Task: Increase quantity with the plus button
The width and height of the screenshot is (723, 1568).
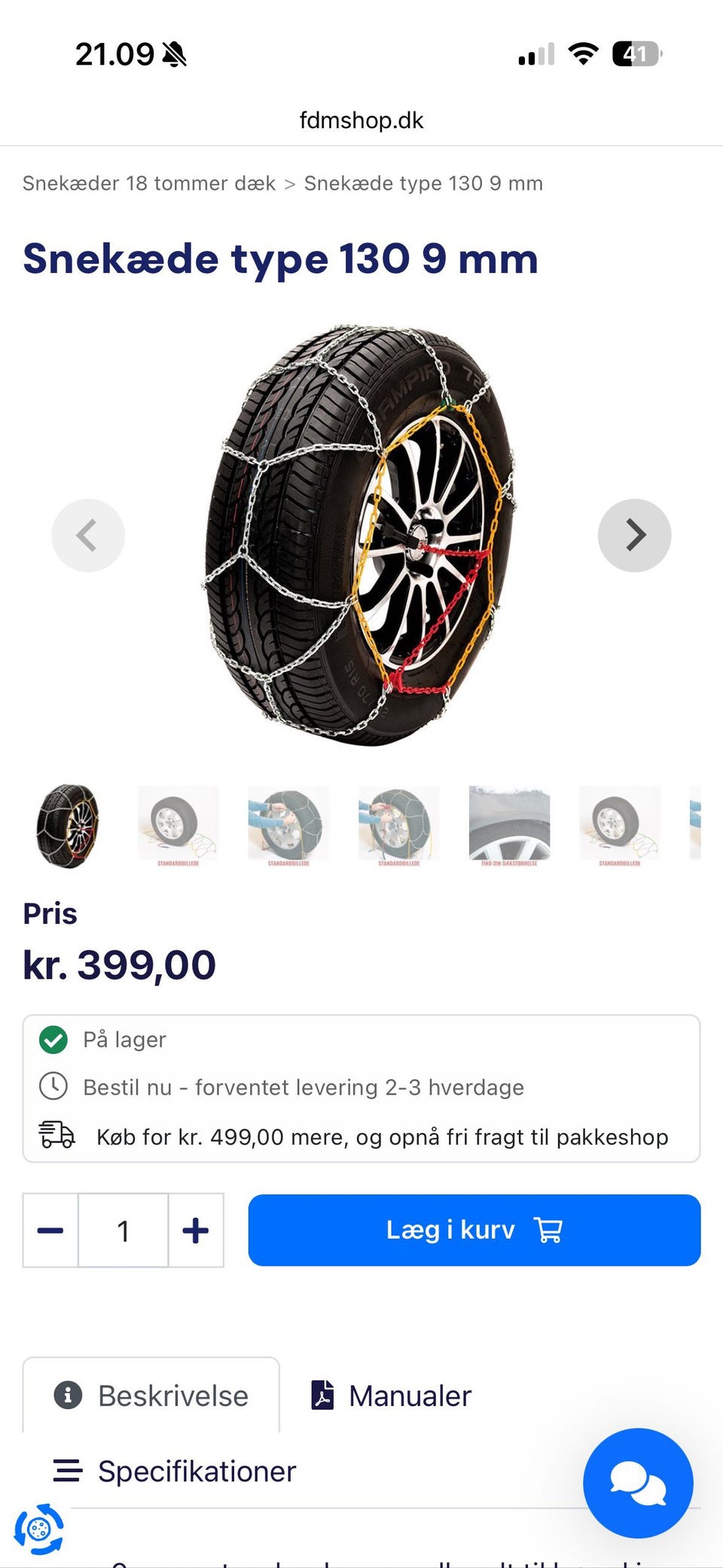Action: [x=196, y=1230]
